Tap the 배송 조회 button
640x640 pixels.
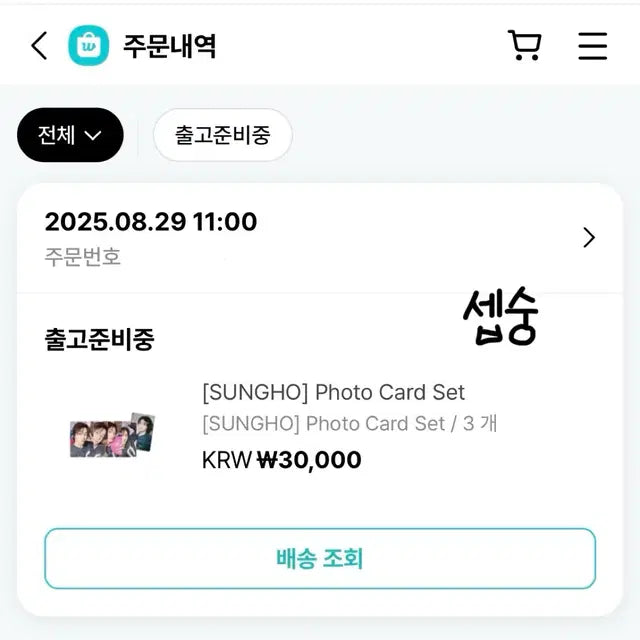click(x=320, y=558)
